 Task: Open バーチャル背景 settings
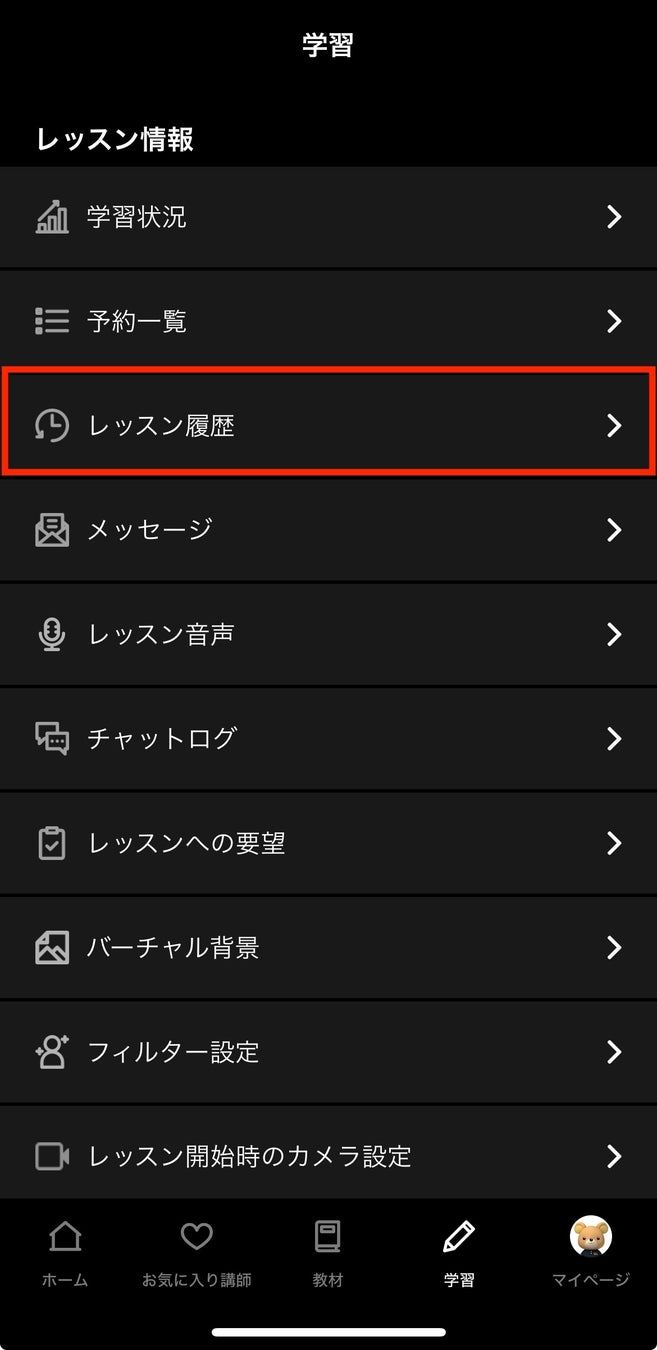point(328,947)
